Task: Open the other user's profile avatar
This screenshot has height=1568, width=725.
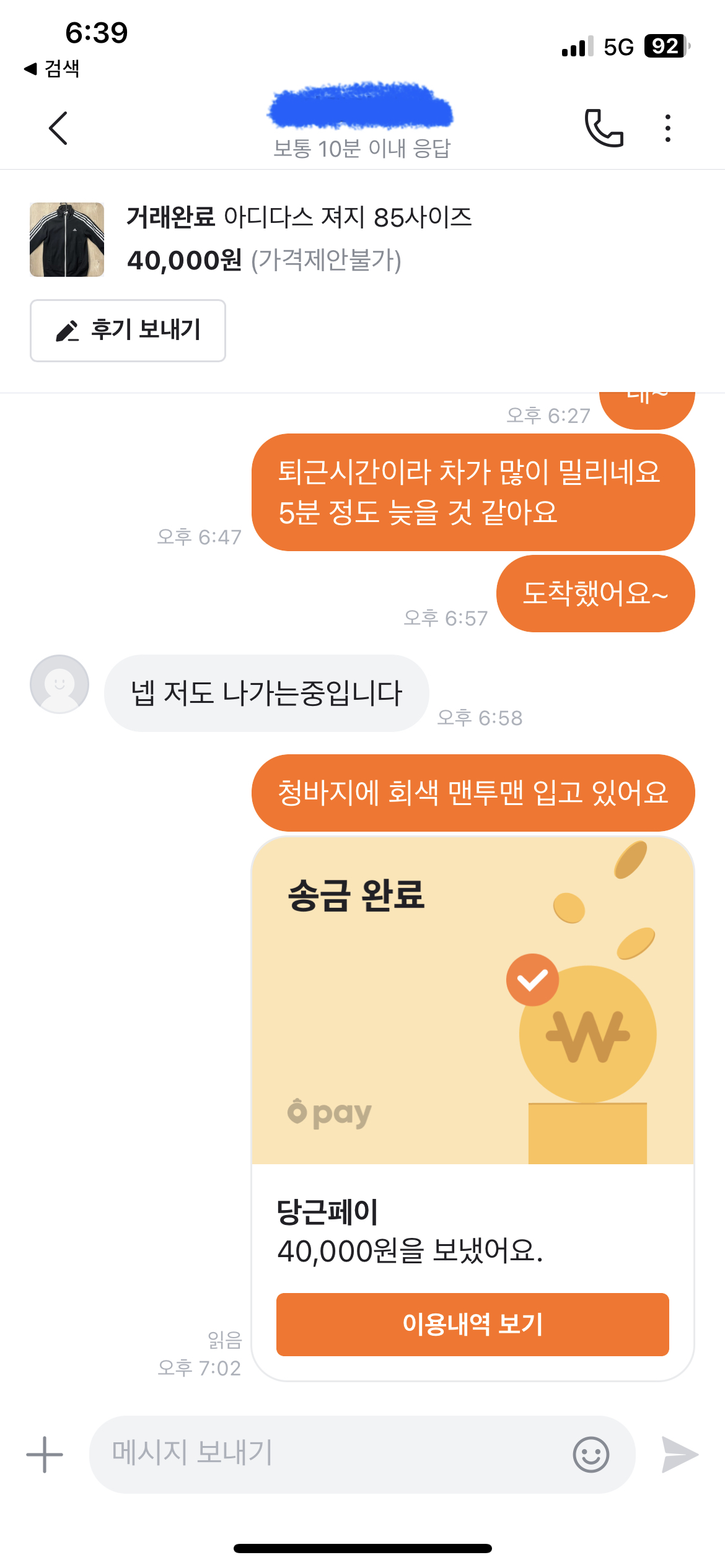Action: click(x=59, y=684)
